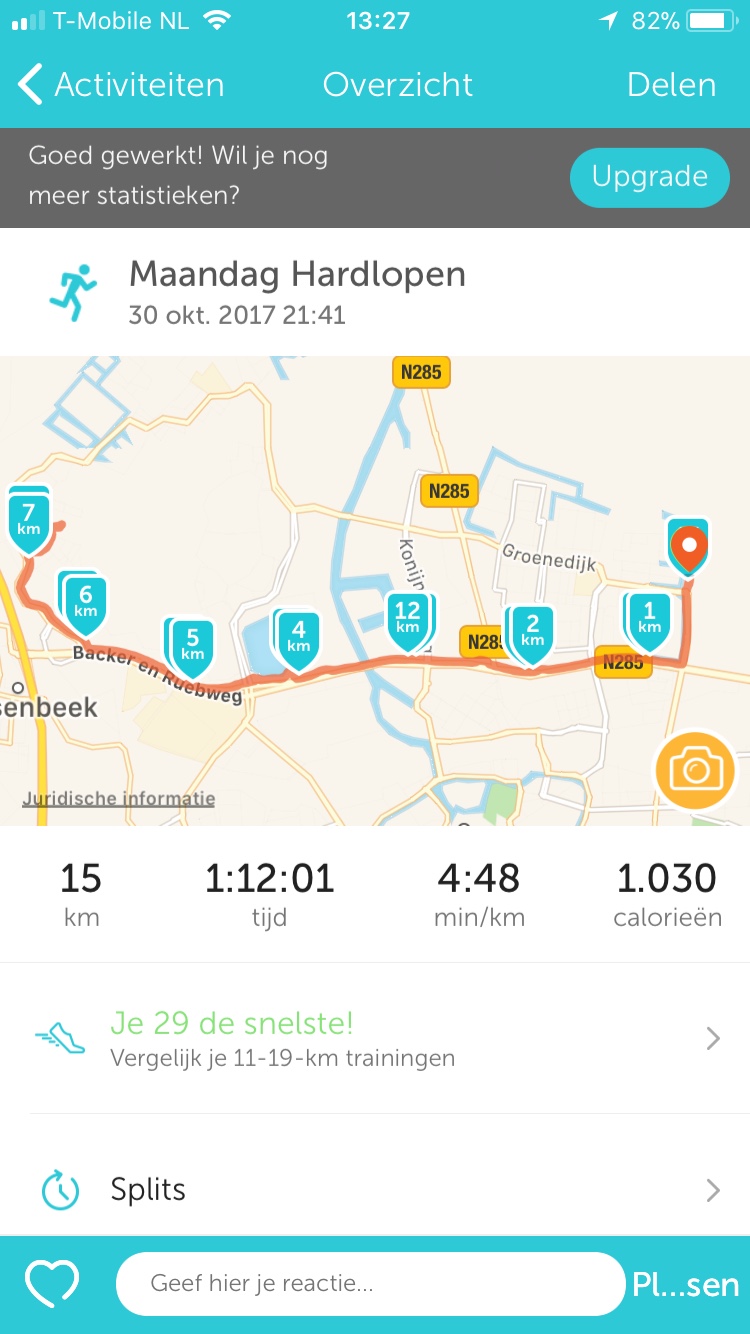Image resolution: width=750 pixels, height=1334 pixels.
Task: Open Juridische informatie link on map
Action: (118, 799)
